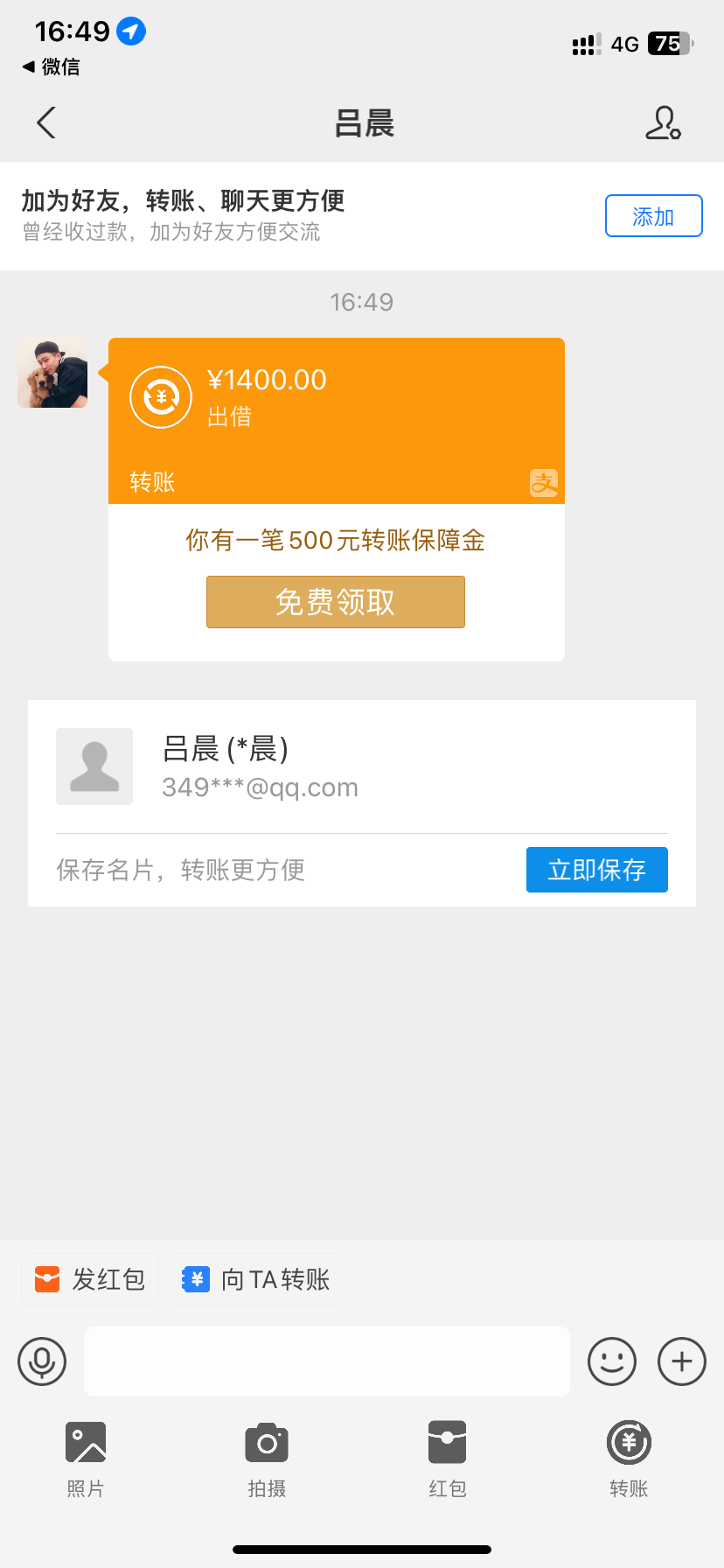Tap the sender's profile picture thumbnail
The width and height of the screenshot is (724, 1568).
[x=52, y=373]
